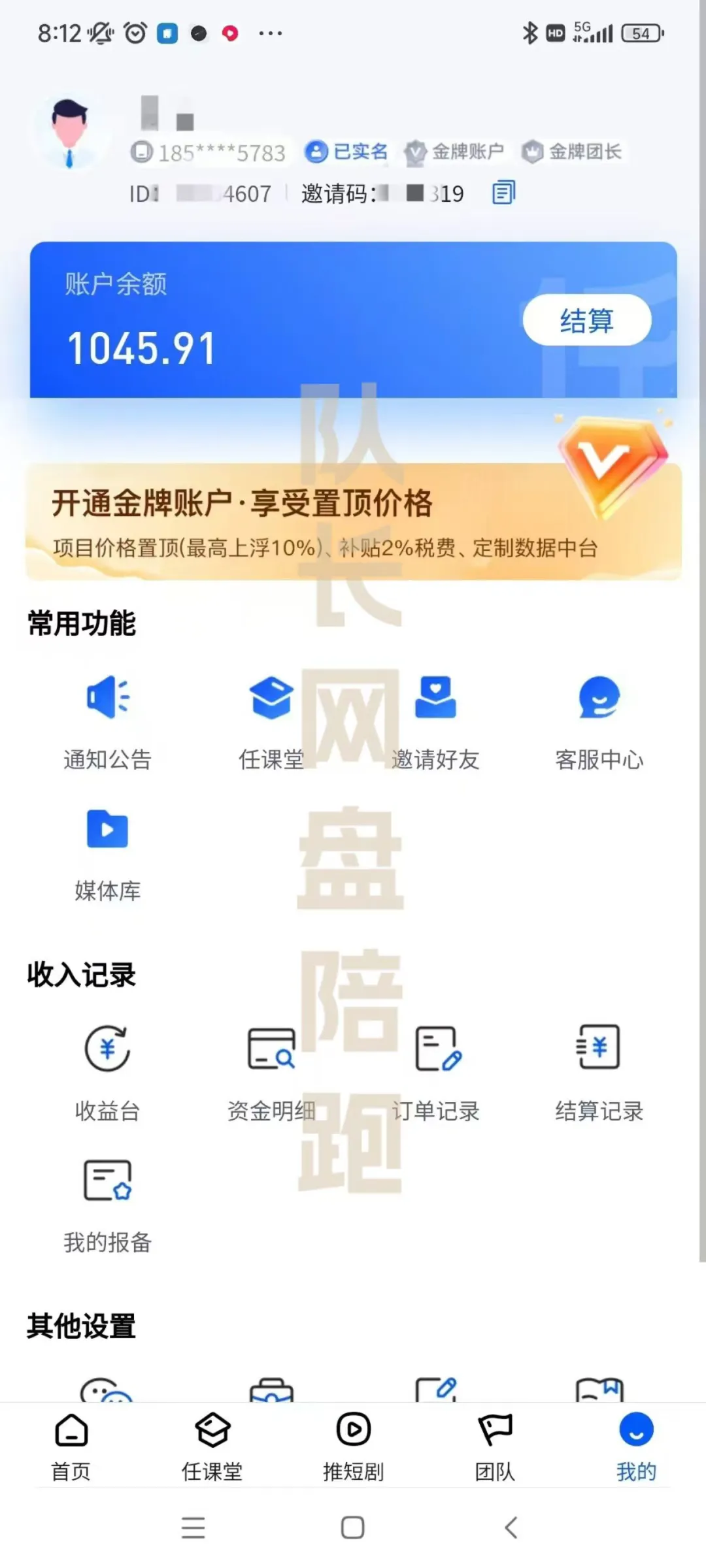The width and height of the screenshot is (706, 1568).
Task: Switch to the 首页 tab
Action: 71,1447
